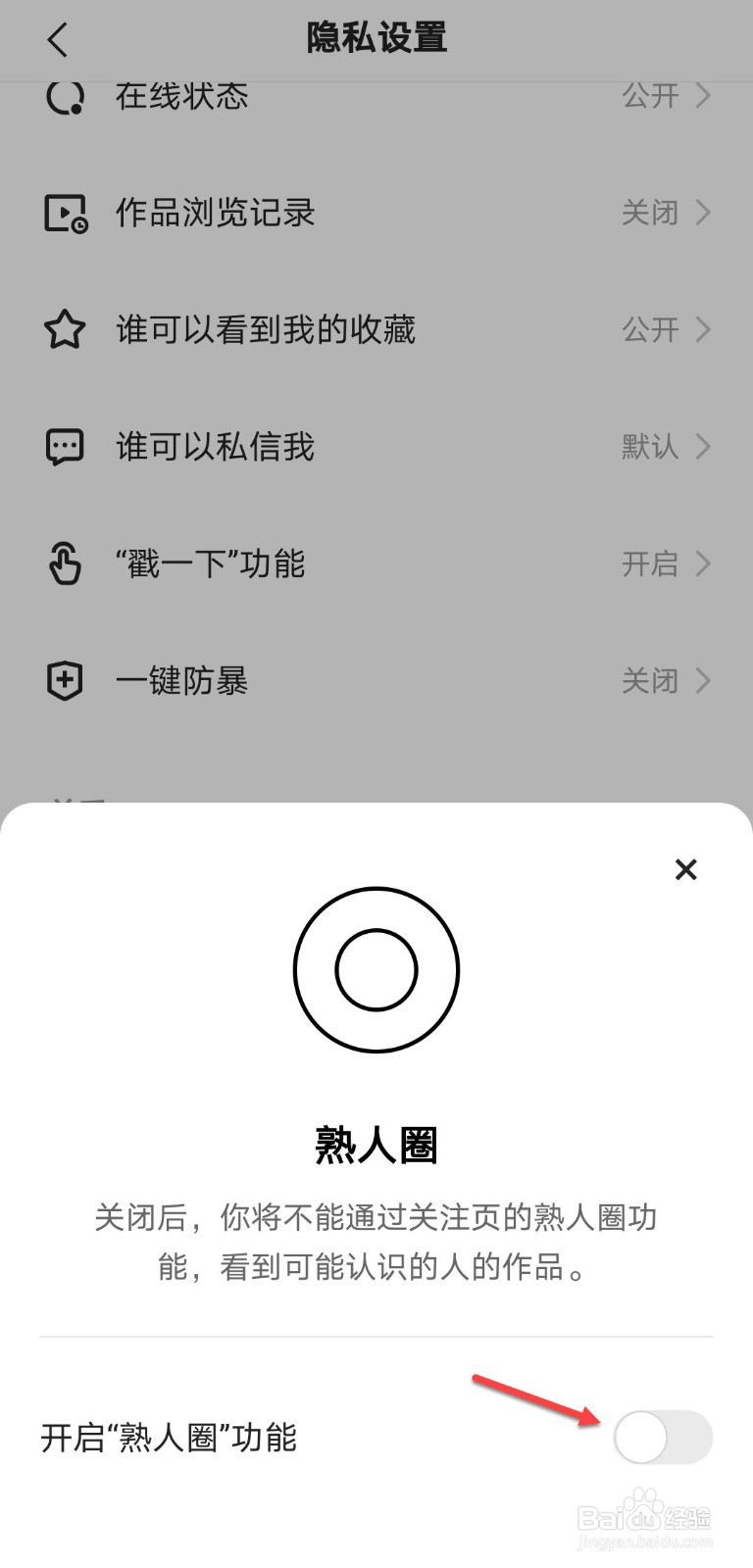The image size is (753, 1568).
Task: Tap the poke hand icon next to 戳一下功能
Action: click(x=63, y=563)
